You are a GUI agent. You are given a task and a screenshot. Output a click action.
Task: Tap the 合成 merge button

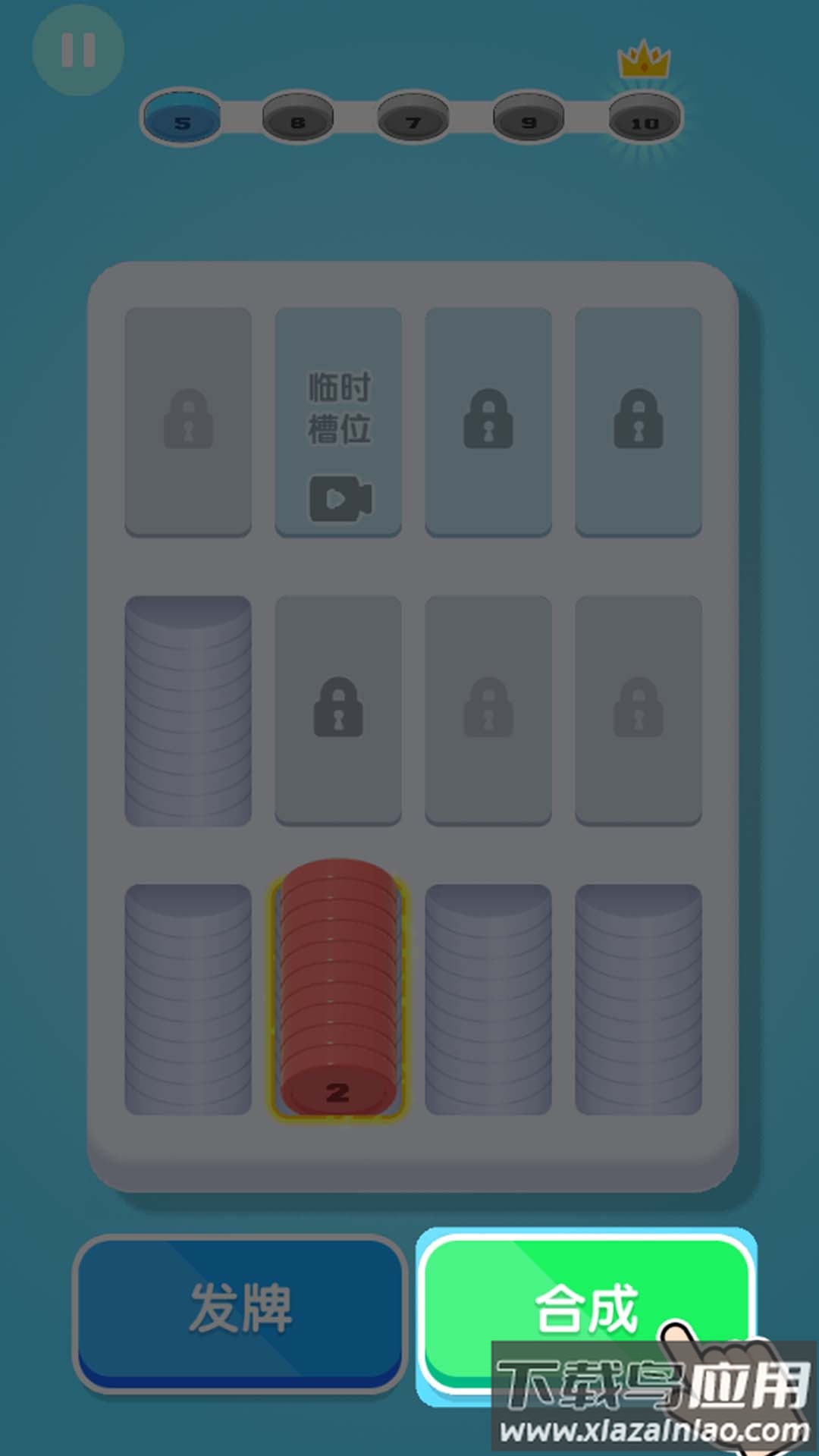click(585, 1308)
